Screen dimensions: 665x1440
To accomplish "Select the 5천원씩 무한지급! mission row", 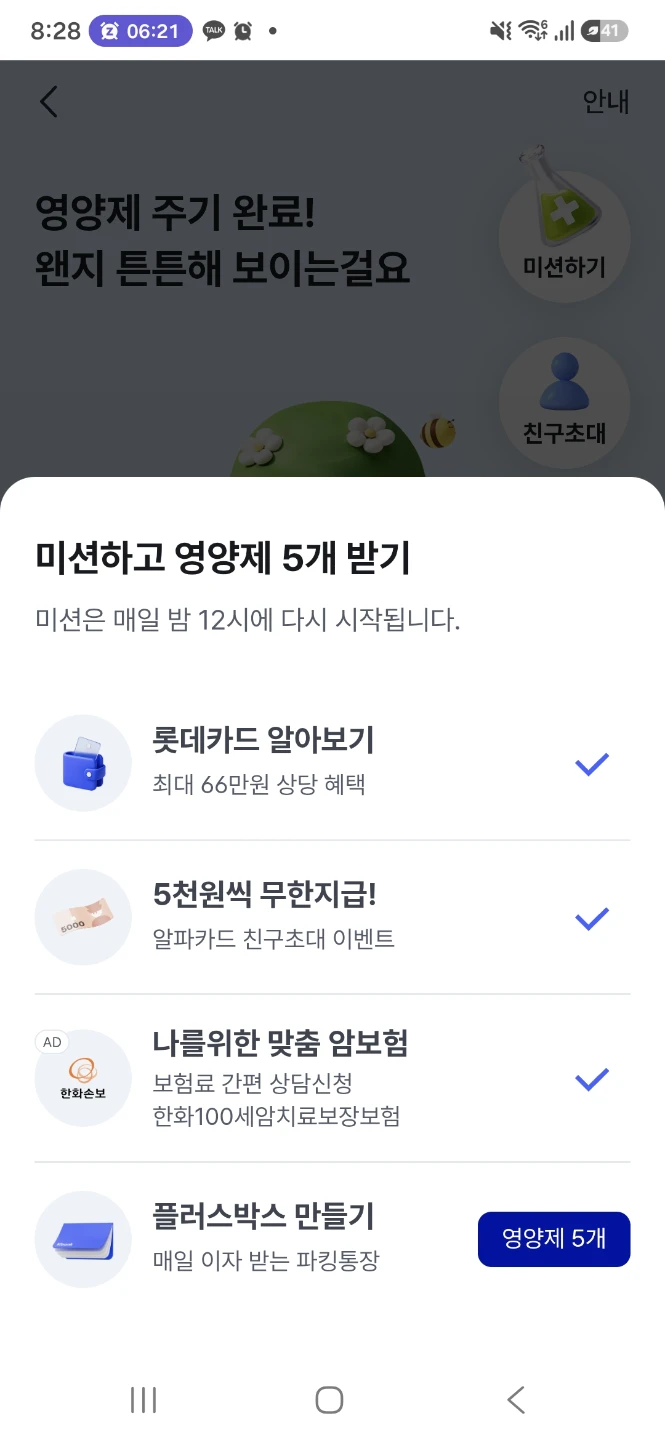I will (332, 917).
